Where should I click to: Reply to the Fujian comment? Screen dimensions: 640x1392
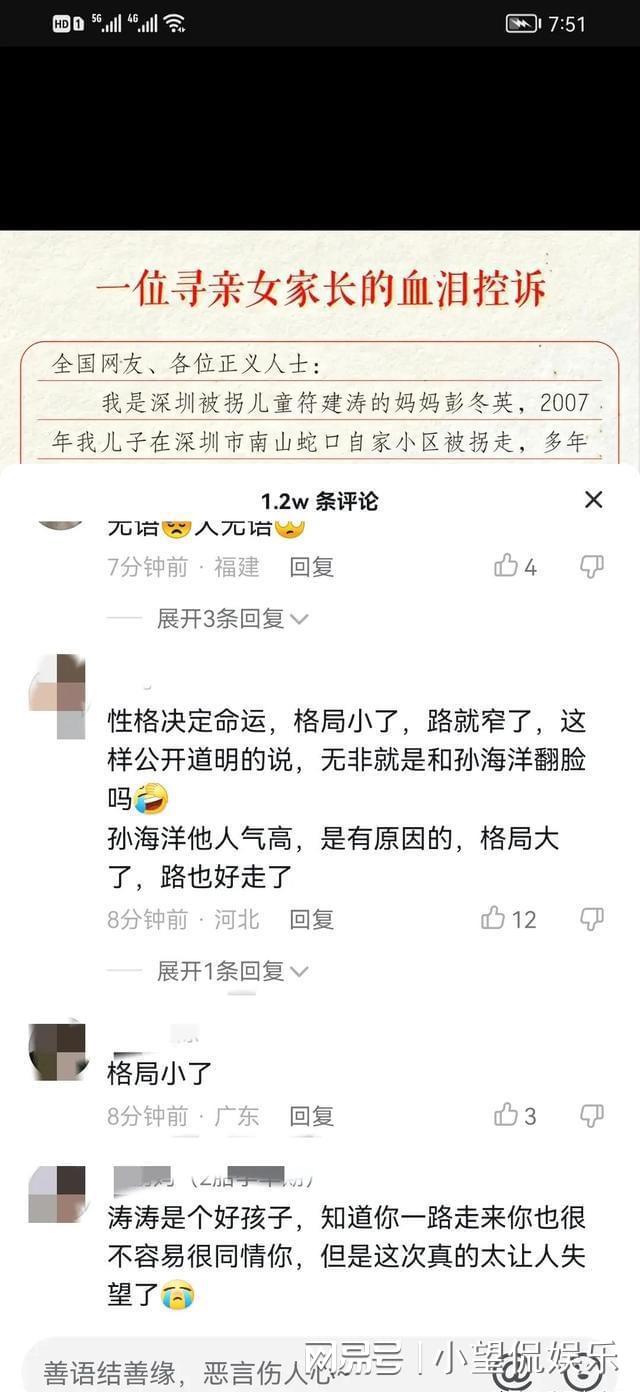(311, 567)
